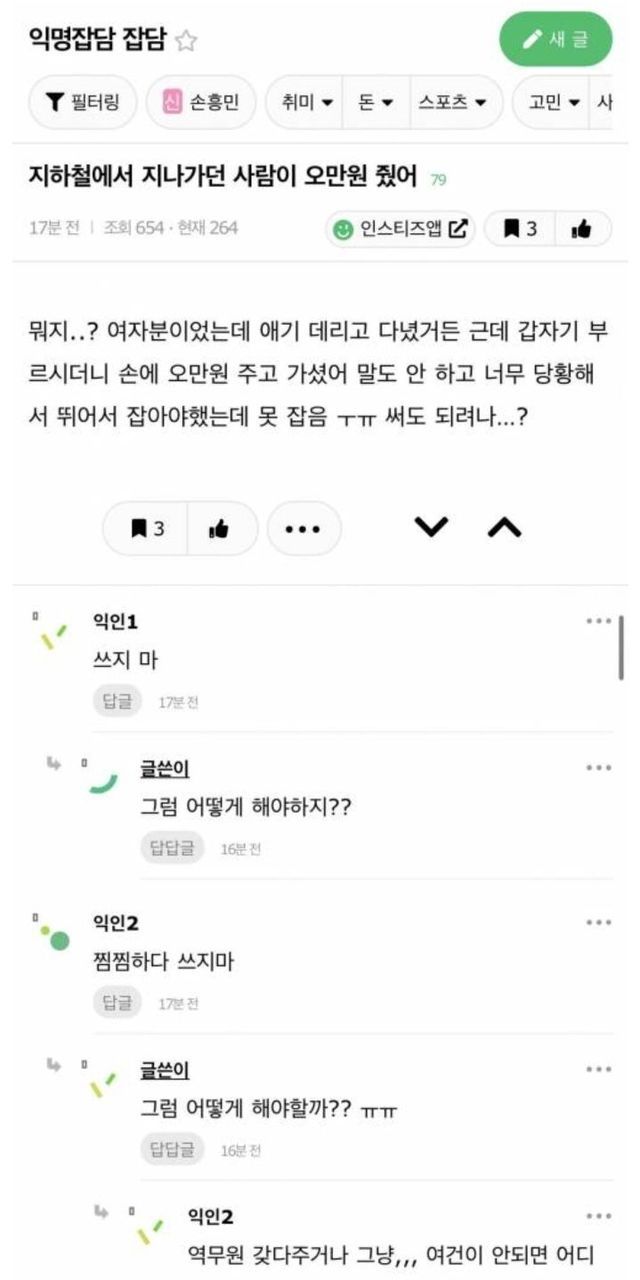Expand the 취미 category dropdown
This screenshot has width=640, height=1280.
point(306,102)
